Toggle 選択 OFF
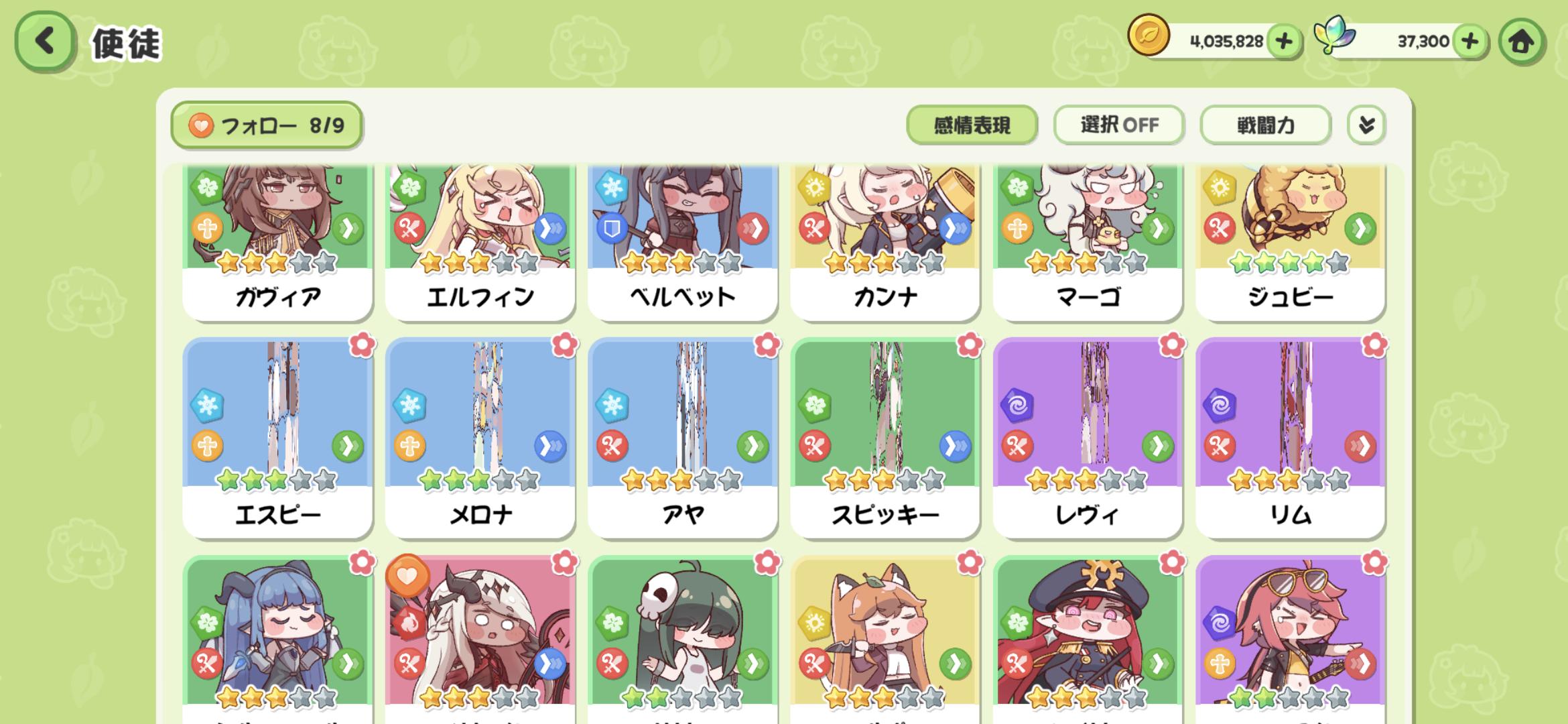The width and height of the screenshot is (1568, 724). pos(1118,125)
